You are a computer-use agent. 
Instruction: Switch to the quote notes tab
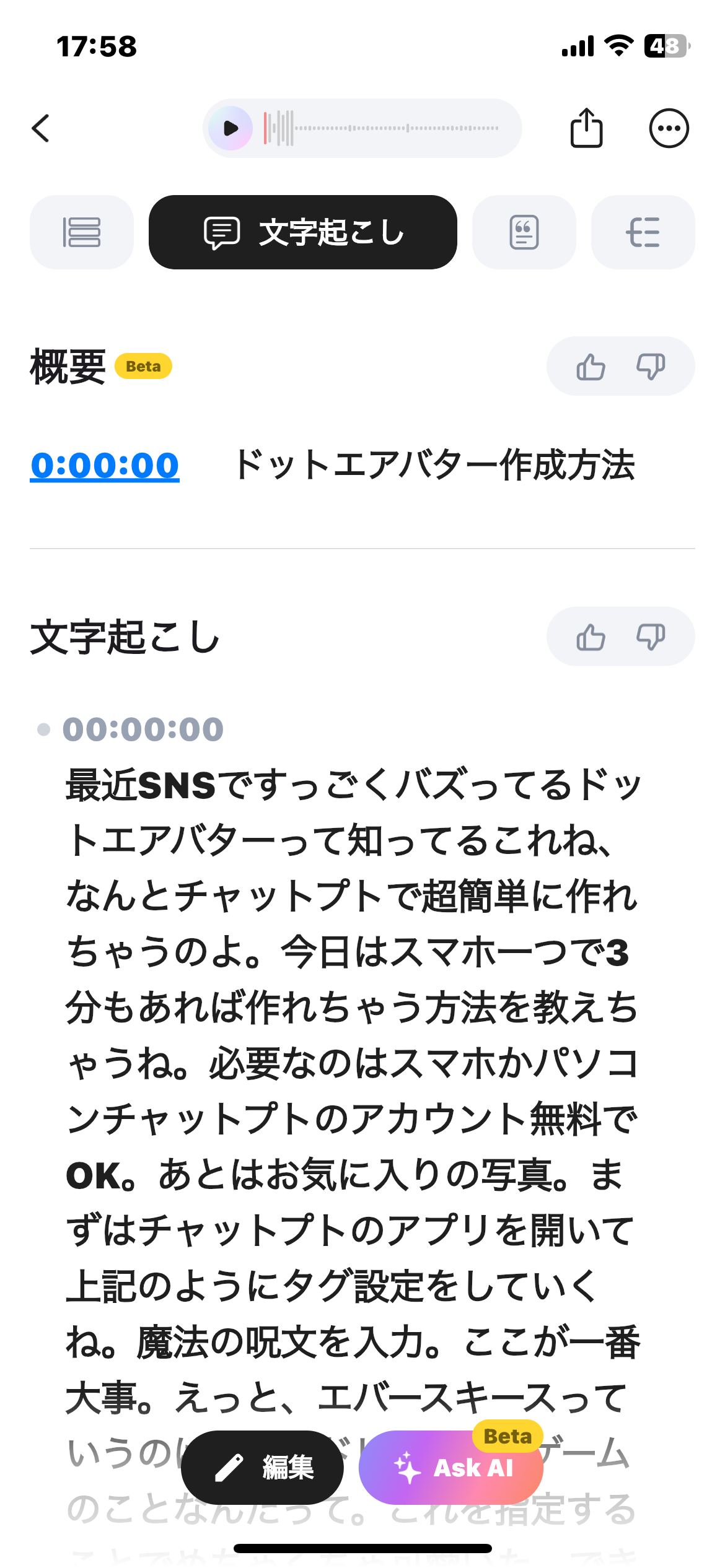click(524, 232)
